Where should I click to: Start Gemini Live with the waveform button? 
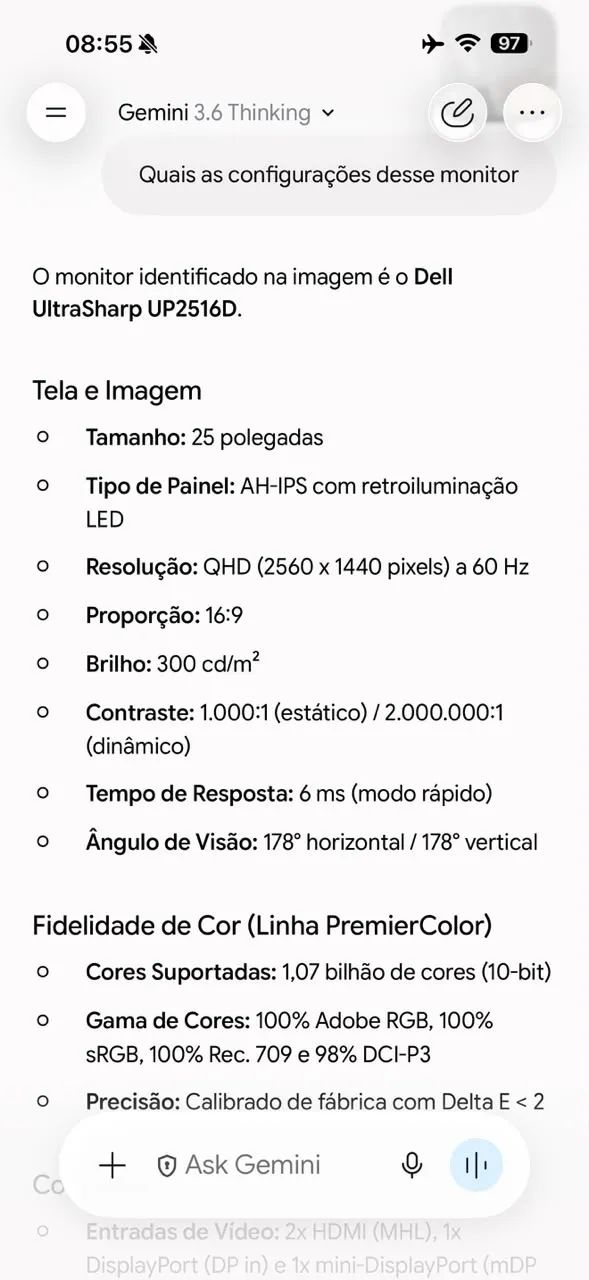(476, 1164)
